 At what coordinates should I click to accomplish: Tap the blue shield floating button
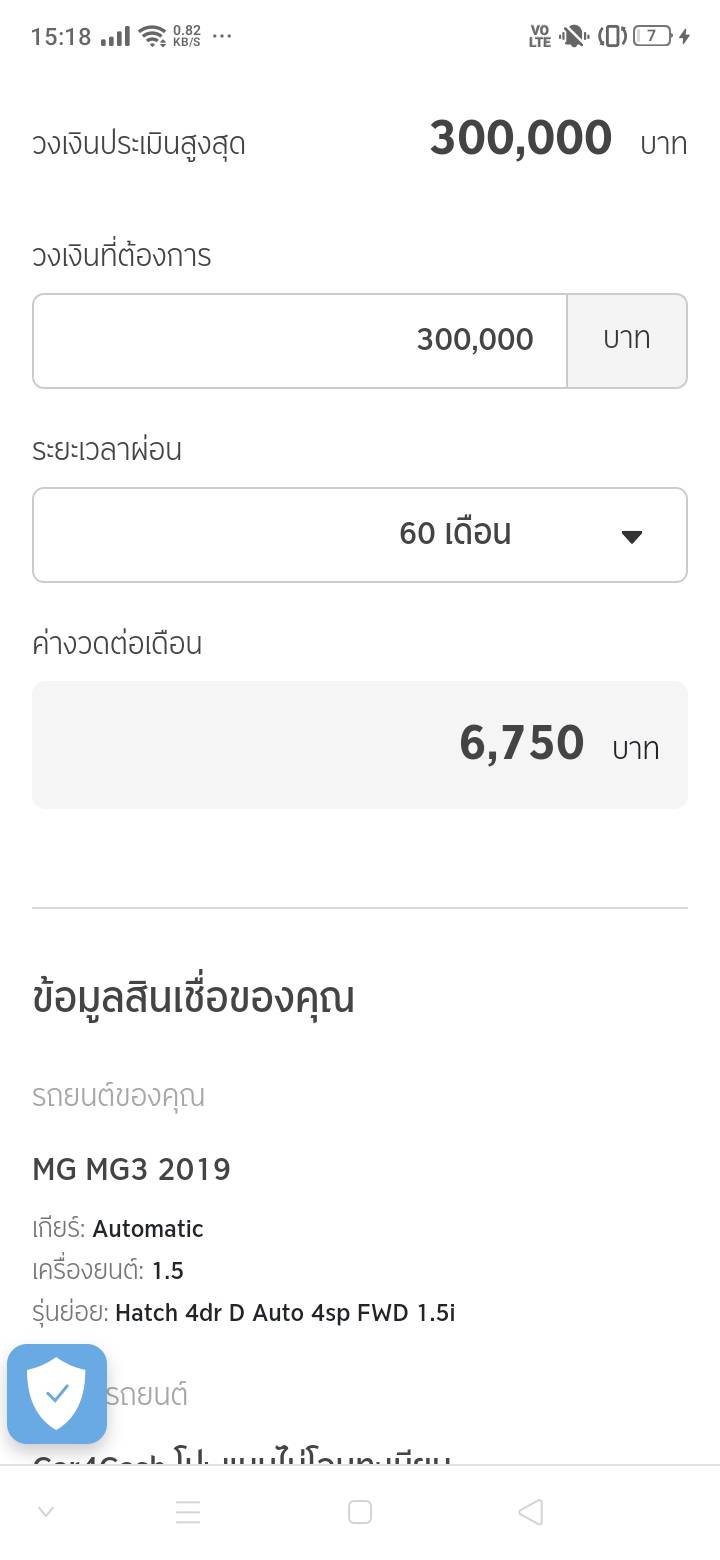pos(57,1393)
